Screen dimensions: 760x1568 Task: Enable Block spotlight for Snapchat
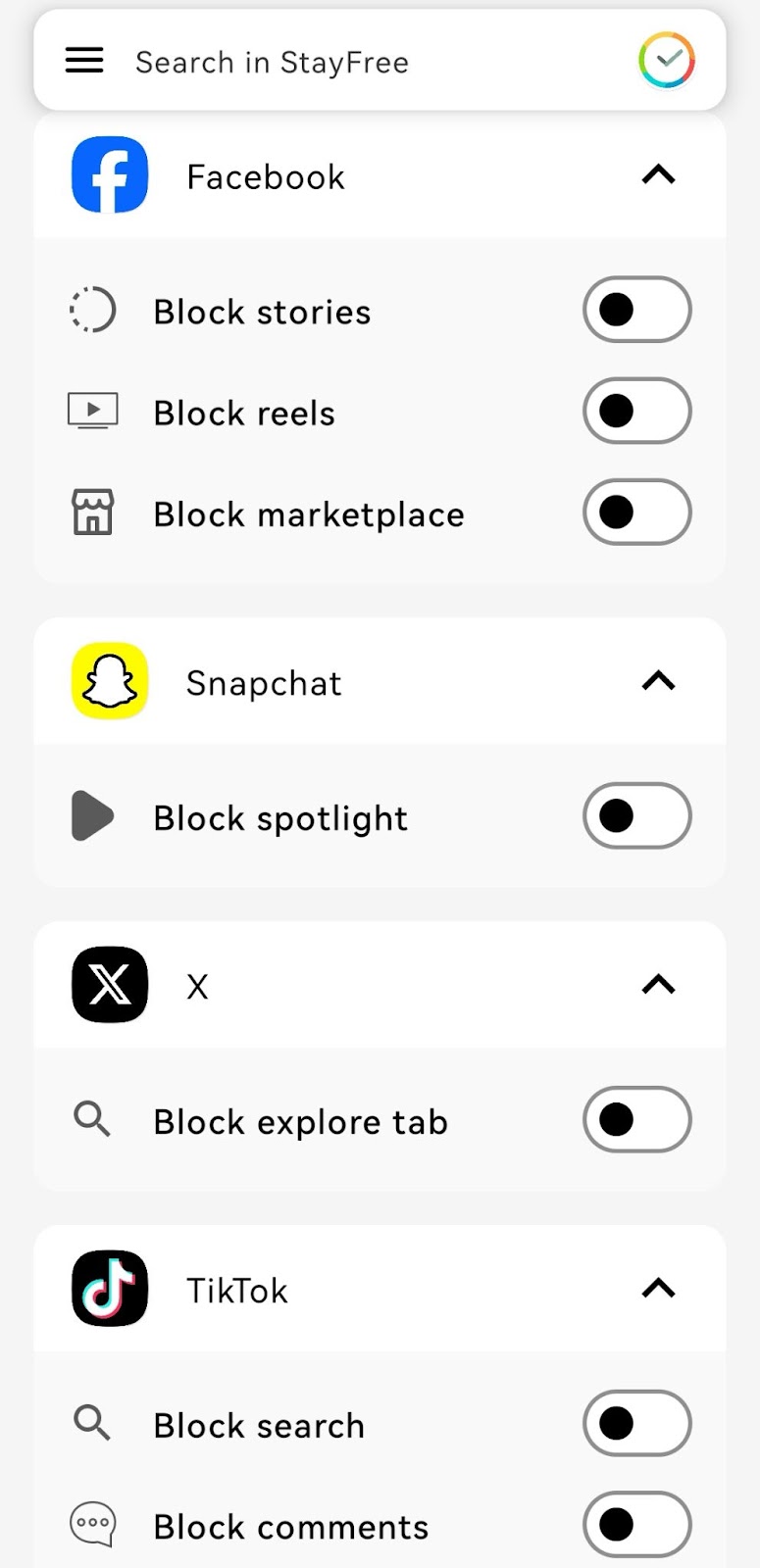pyautogui.click(x=637, y=815)
